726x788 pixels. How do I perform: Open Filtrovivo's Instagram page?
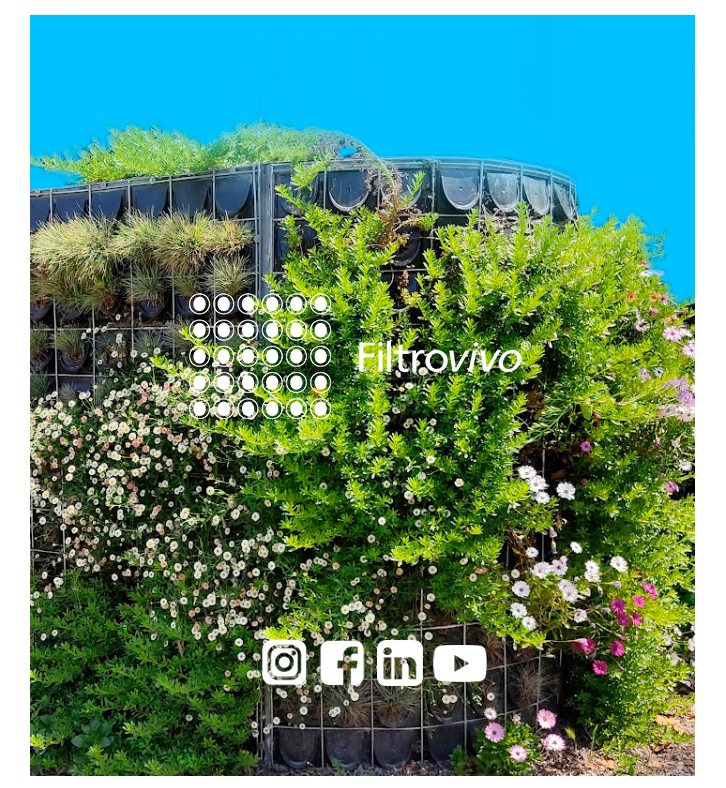point(284,662)
